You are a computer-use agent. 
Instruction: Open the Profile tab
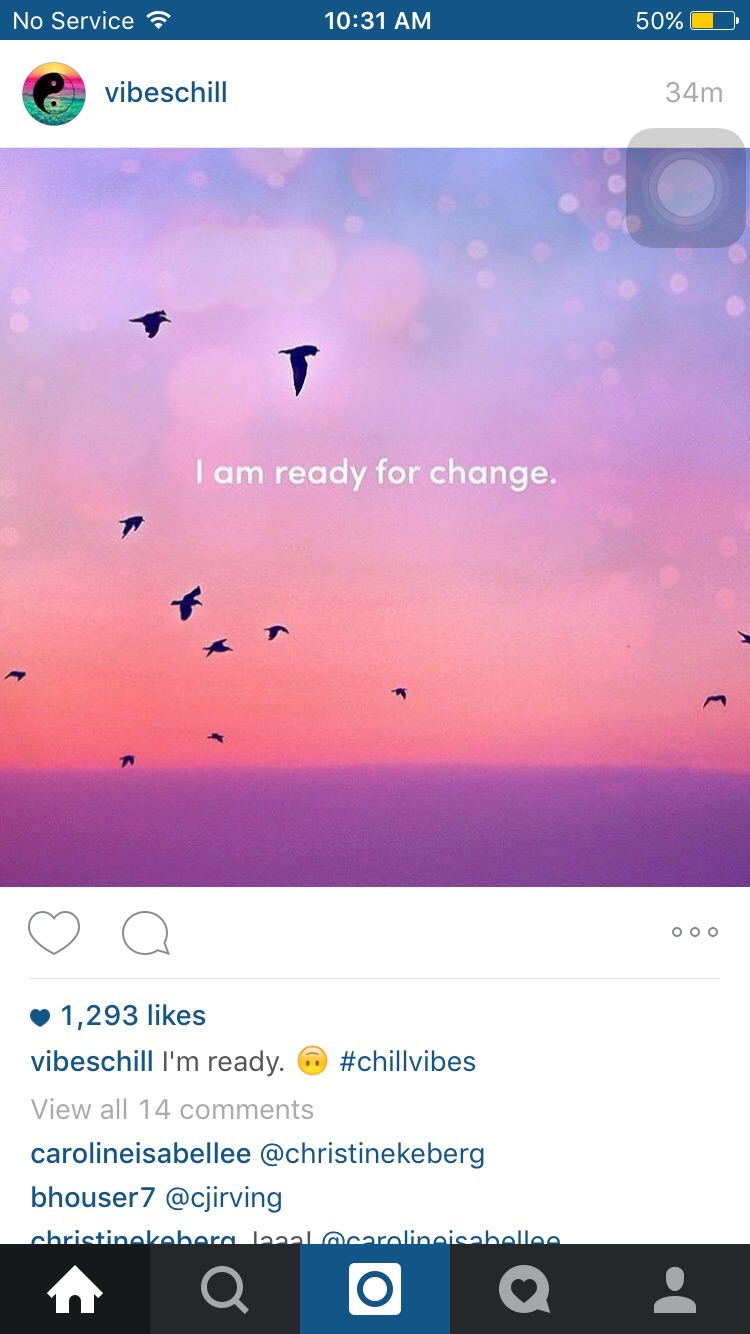675,1289
